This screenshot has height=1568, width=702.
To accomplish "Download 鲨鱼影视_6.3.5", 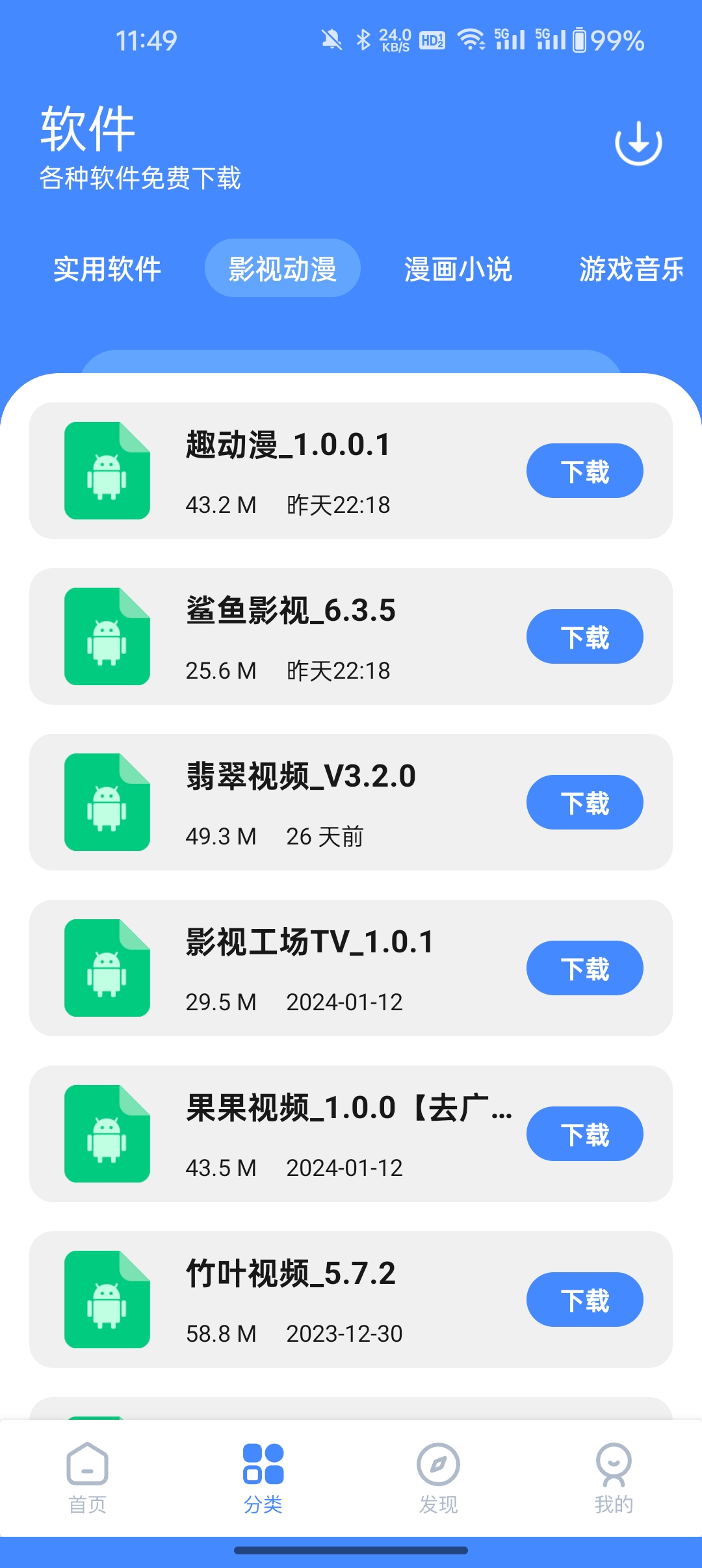I will [x=584, y=636].
